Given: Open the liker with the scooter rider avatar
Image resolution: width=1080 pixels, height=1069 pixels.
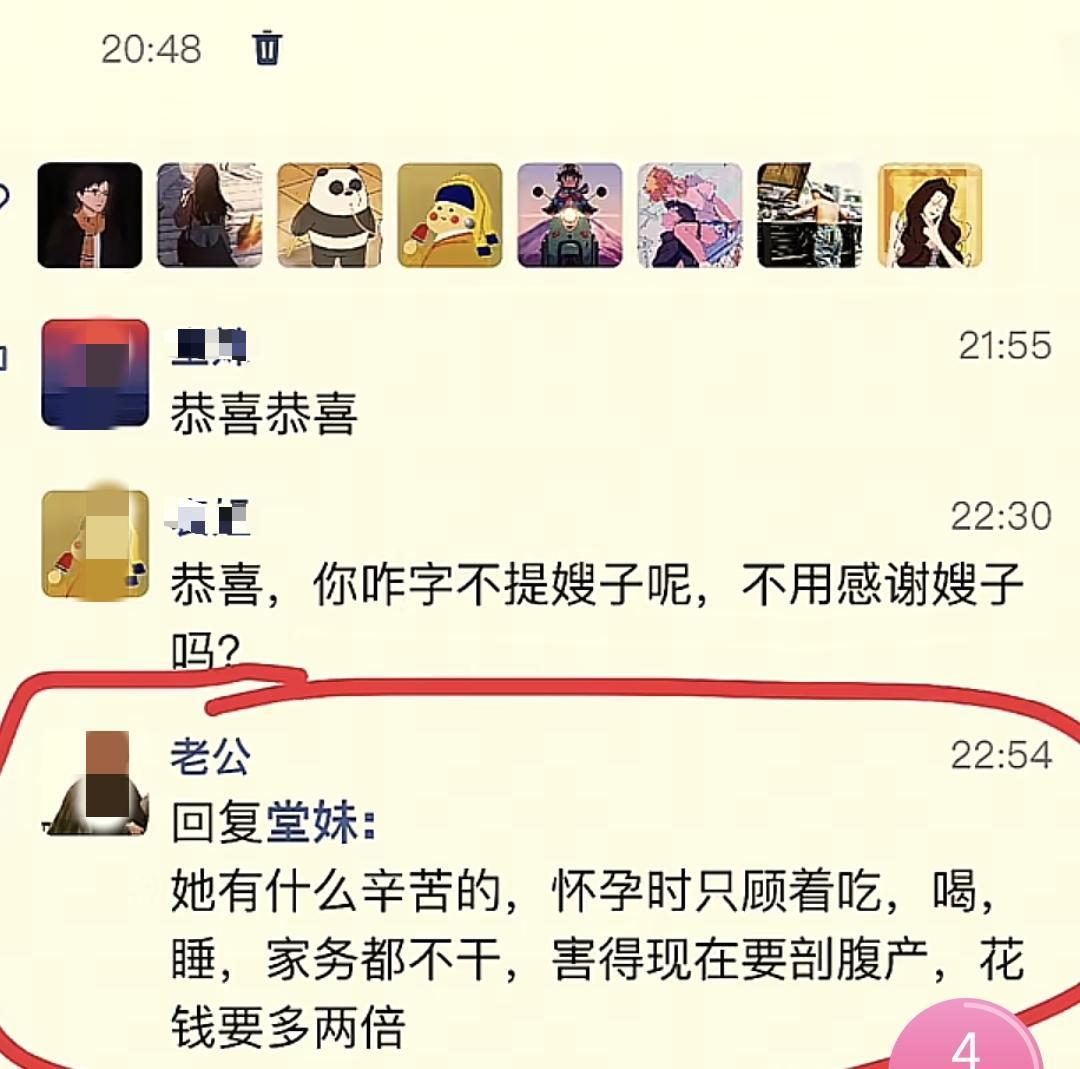Looking at the screenshot, I should pyautogui.click(x=570, y=215).
